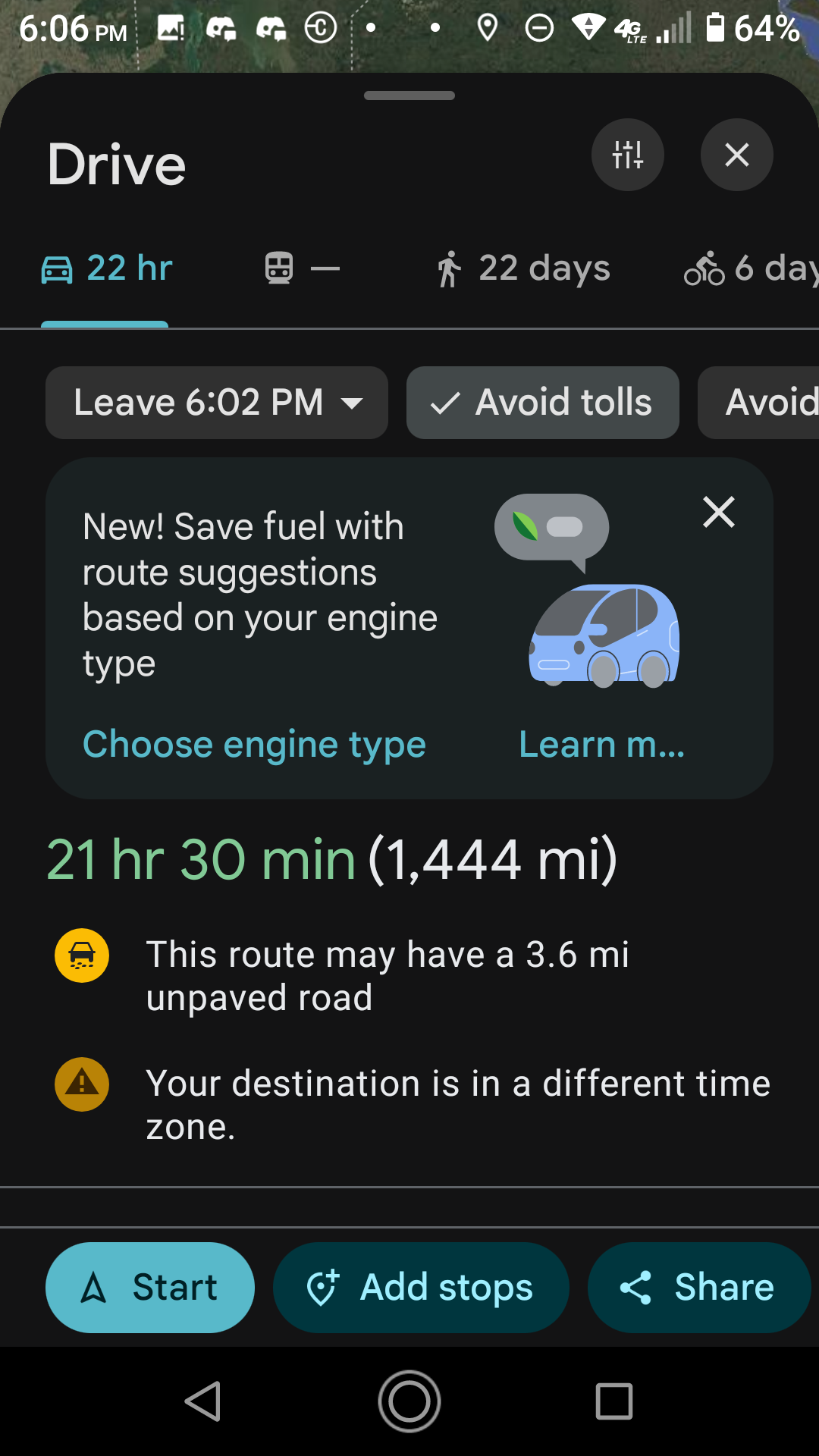The height and width of the screenshot is (1456, 819).
Task: Share these driving directions
Action: 698,1287
